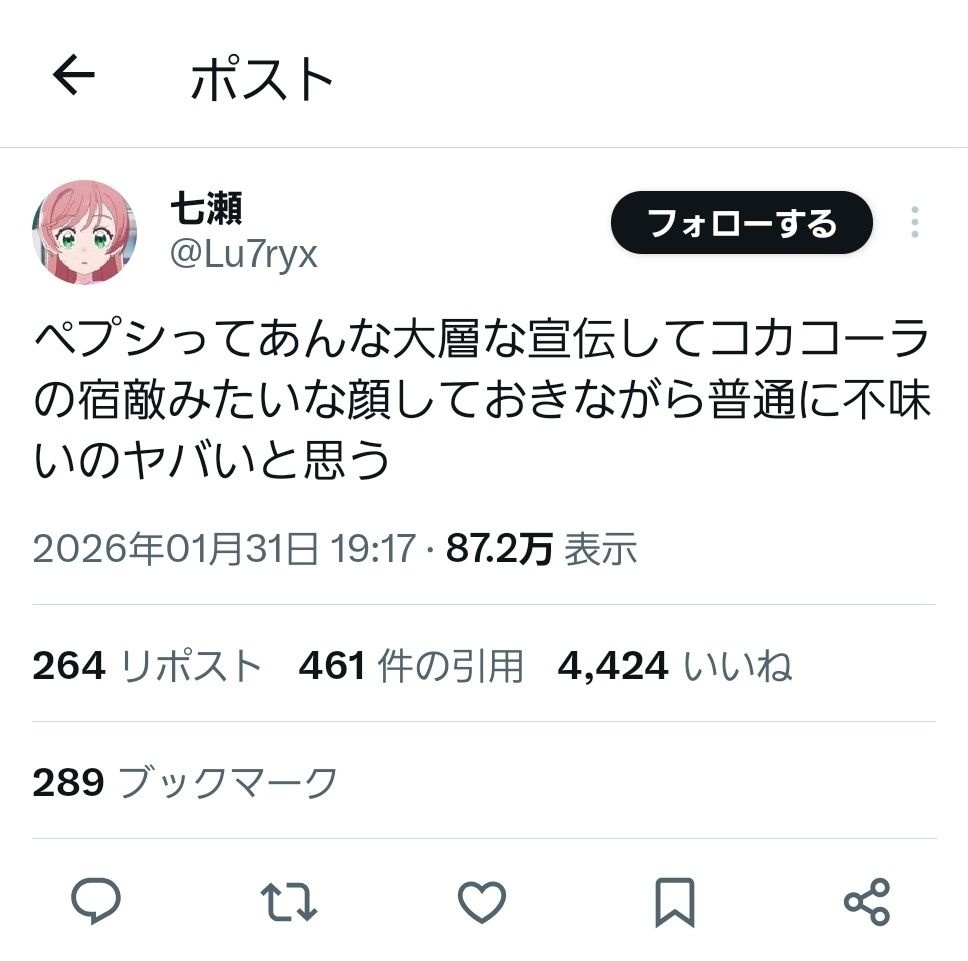Open the post's overflow menu
968x961 pixels.
914,222
